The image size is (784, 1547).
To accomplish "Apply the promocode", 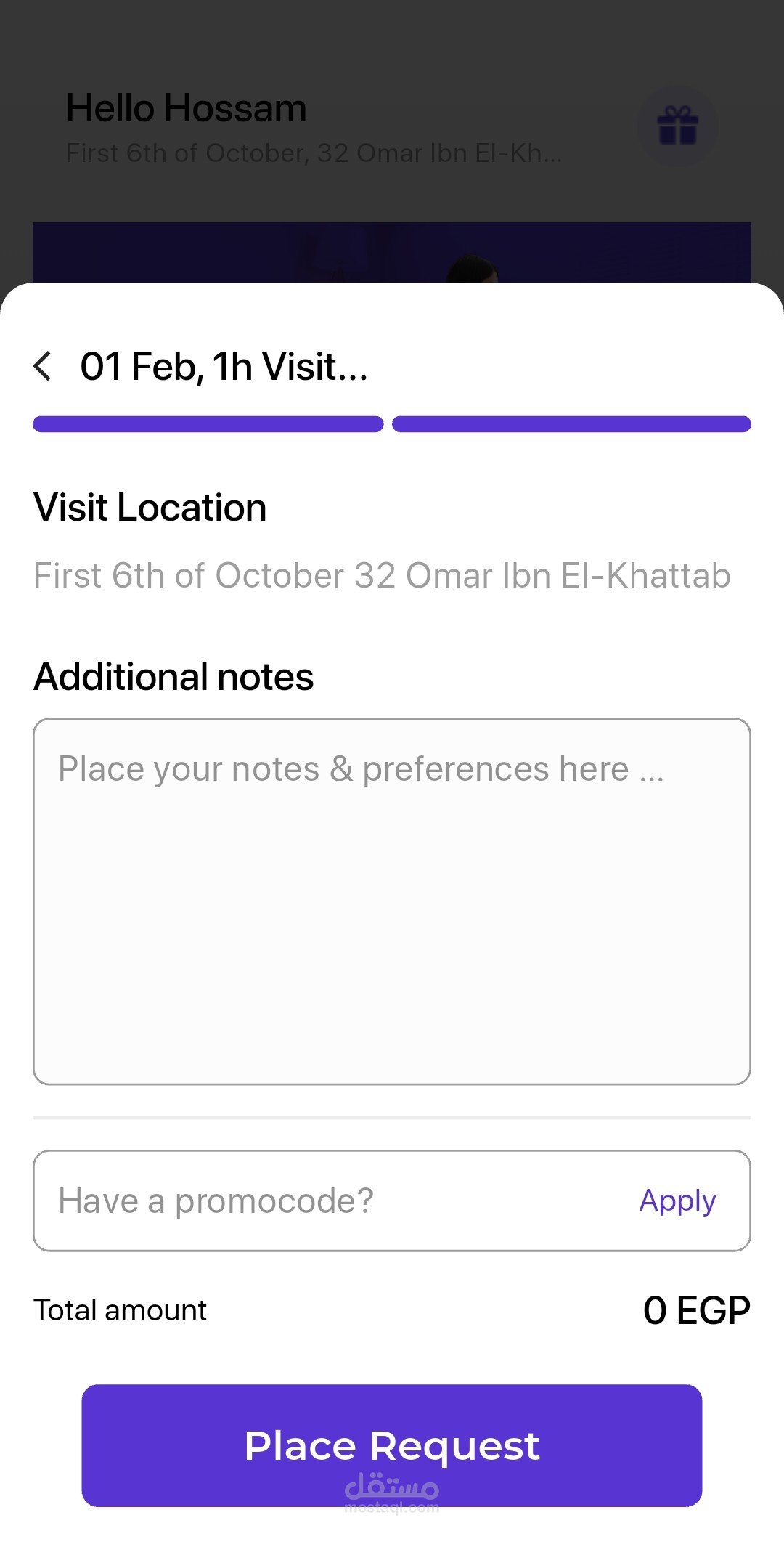I will click(x=677, y=1201).
